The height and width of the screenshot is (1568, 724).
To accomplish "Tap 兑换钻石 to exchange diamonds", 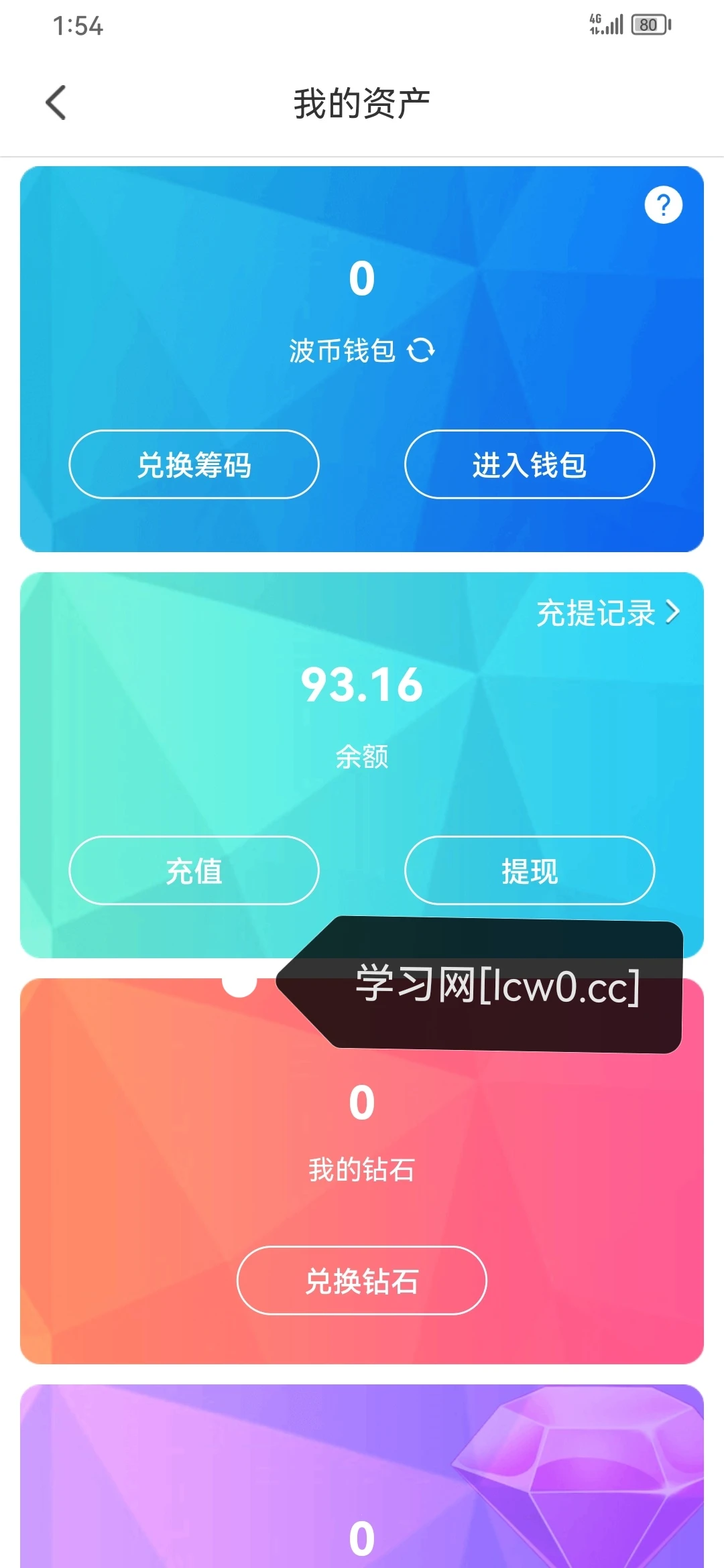I will coord(361,1281).
